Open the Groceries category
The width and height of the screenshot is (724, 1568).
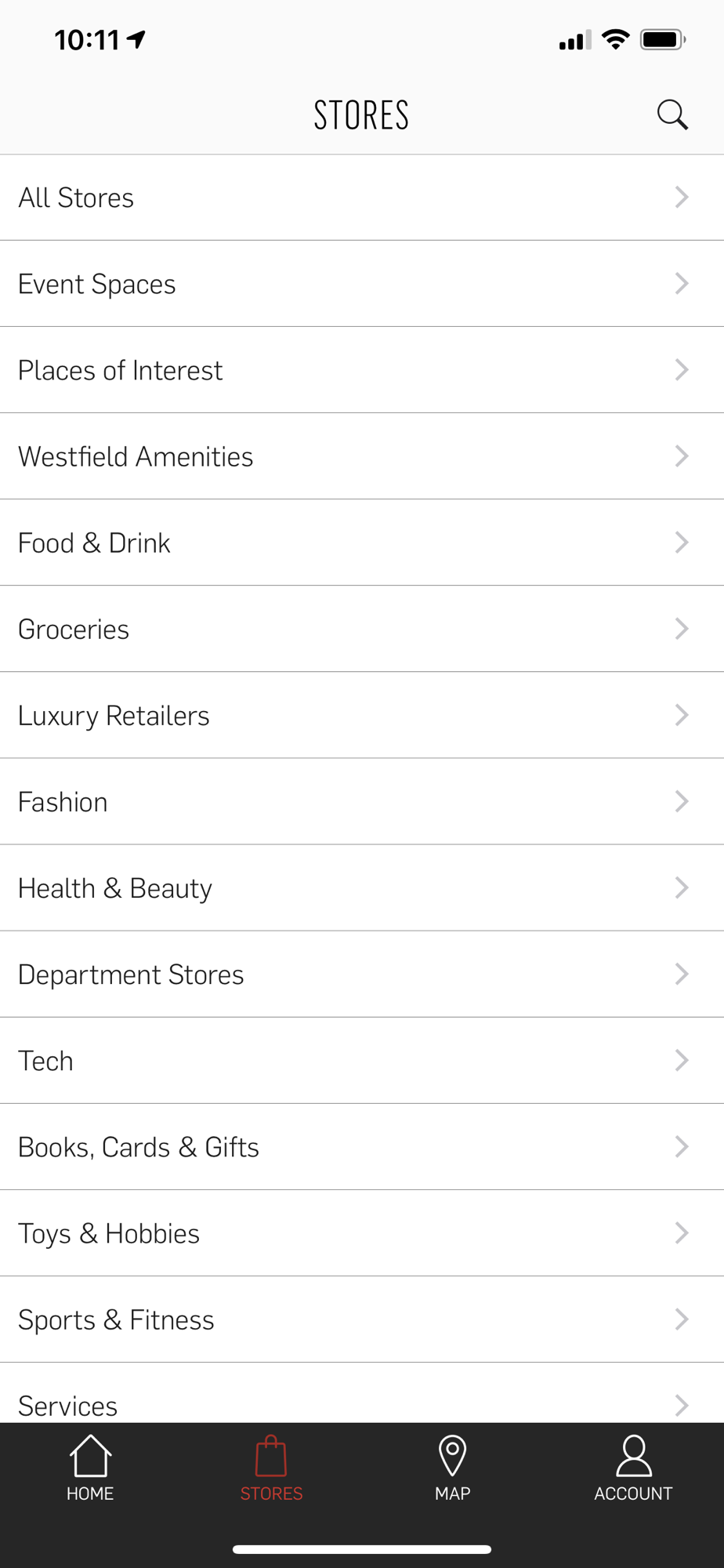(362, 629)
